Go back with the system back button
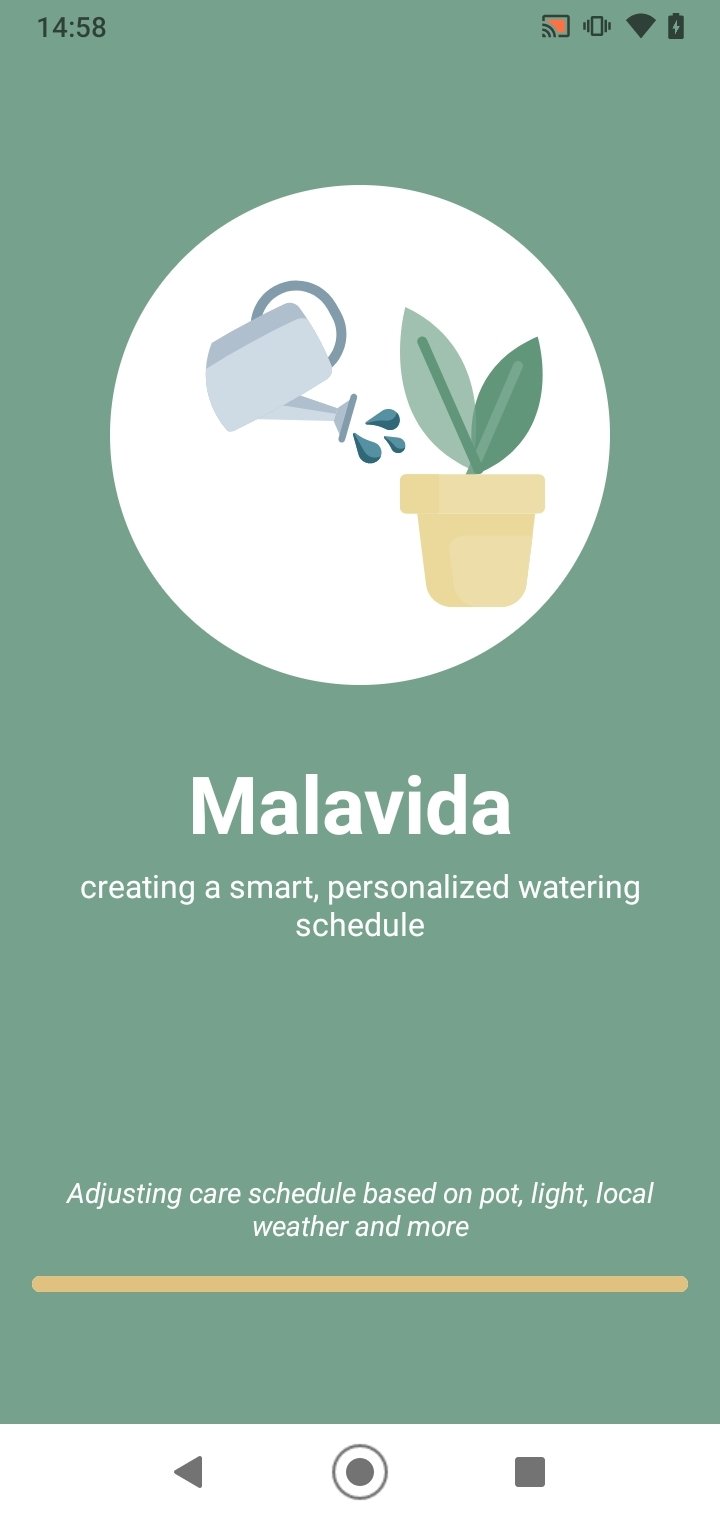Screen dimensions: 720x1520 click(x=189, y=1472)
